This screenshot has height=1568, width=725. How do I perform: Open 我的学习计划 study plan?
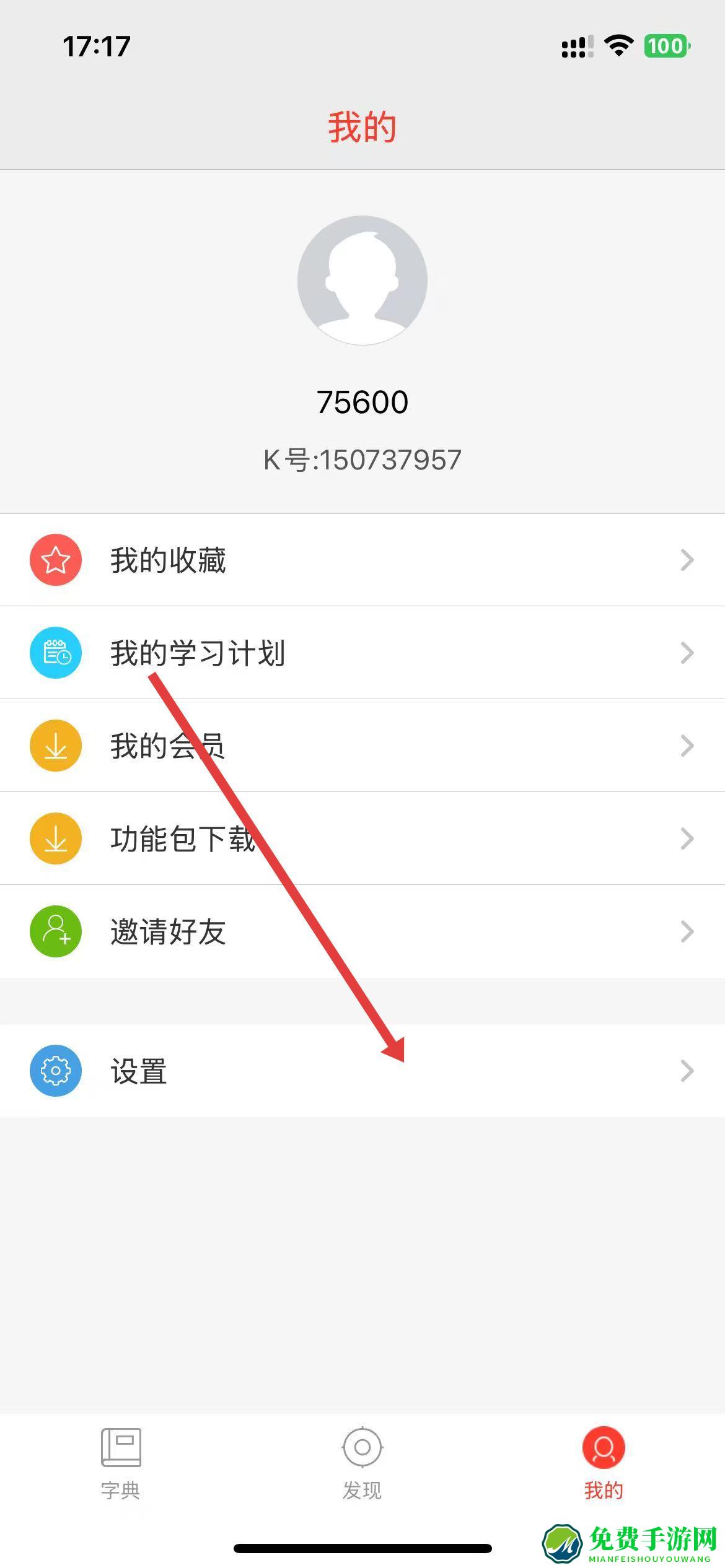tap(362, 653)
